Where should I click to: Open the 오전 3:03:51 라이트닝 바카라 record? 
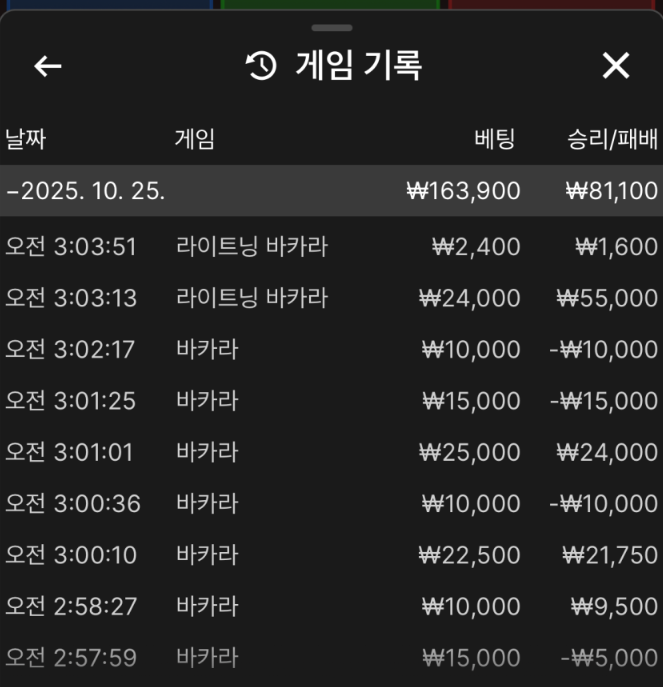(331, 246)
